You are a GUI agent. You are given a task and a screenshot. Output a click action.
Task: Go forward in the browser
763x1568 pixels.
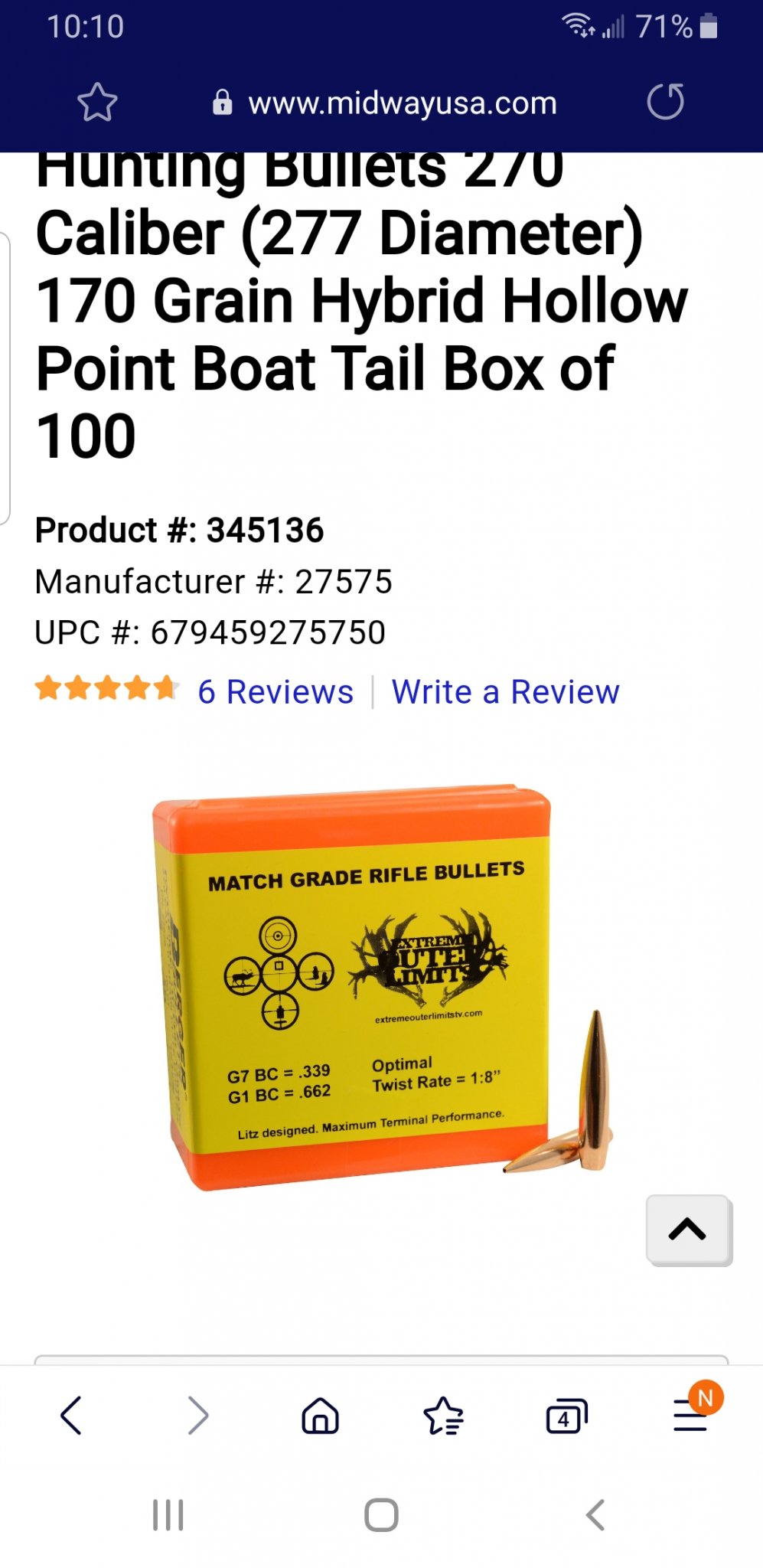tap(197, 1416)
